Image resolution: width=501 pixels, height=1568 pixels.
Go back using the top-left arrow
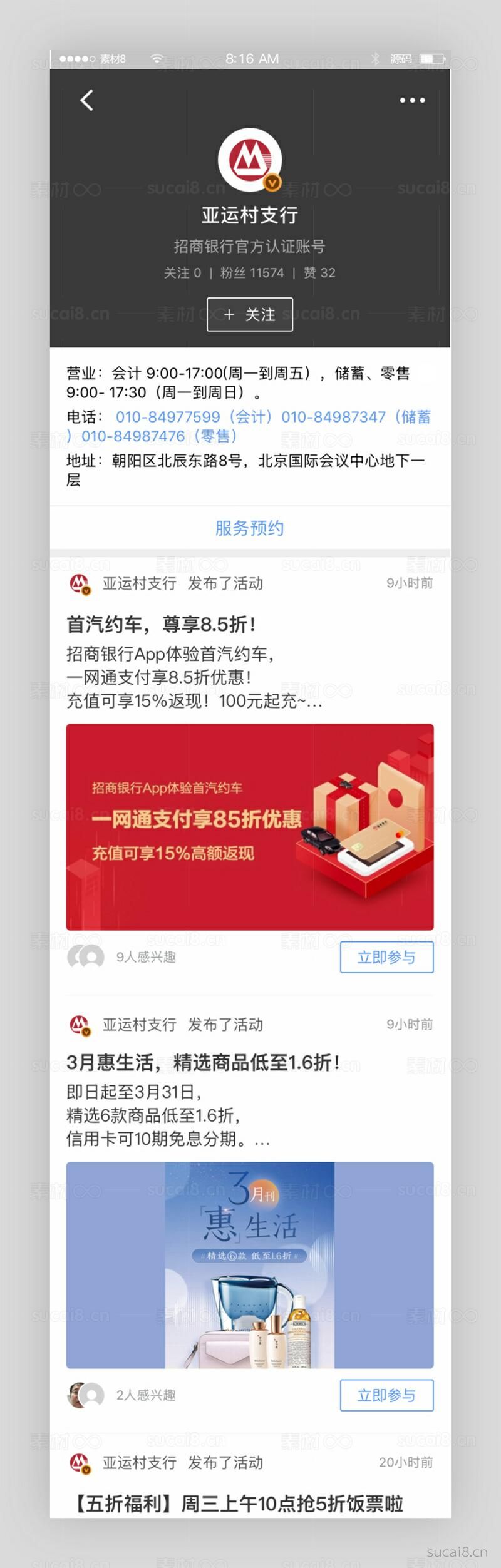87,100
